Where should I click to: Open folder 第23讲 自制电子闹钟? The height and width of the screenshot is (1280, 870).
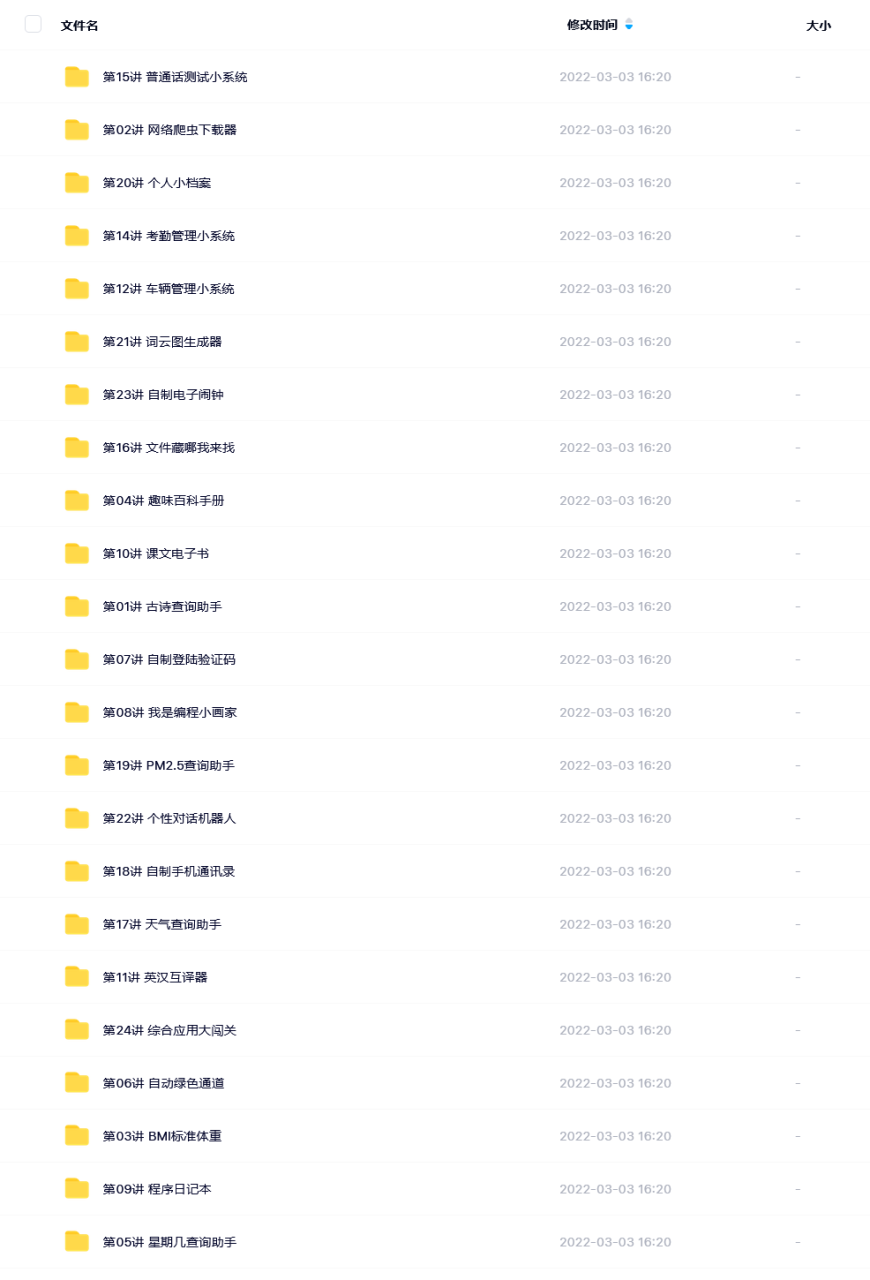pyautogui.click(x=163, y=395)
